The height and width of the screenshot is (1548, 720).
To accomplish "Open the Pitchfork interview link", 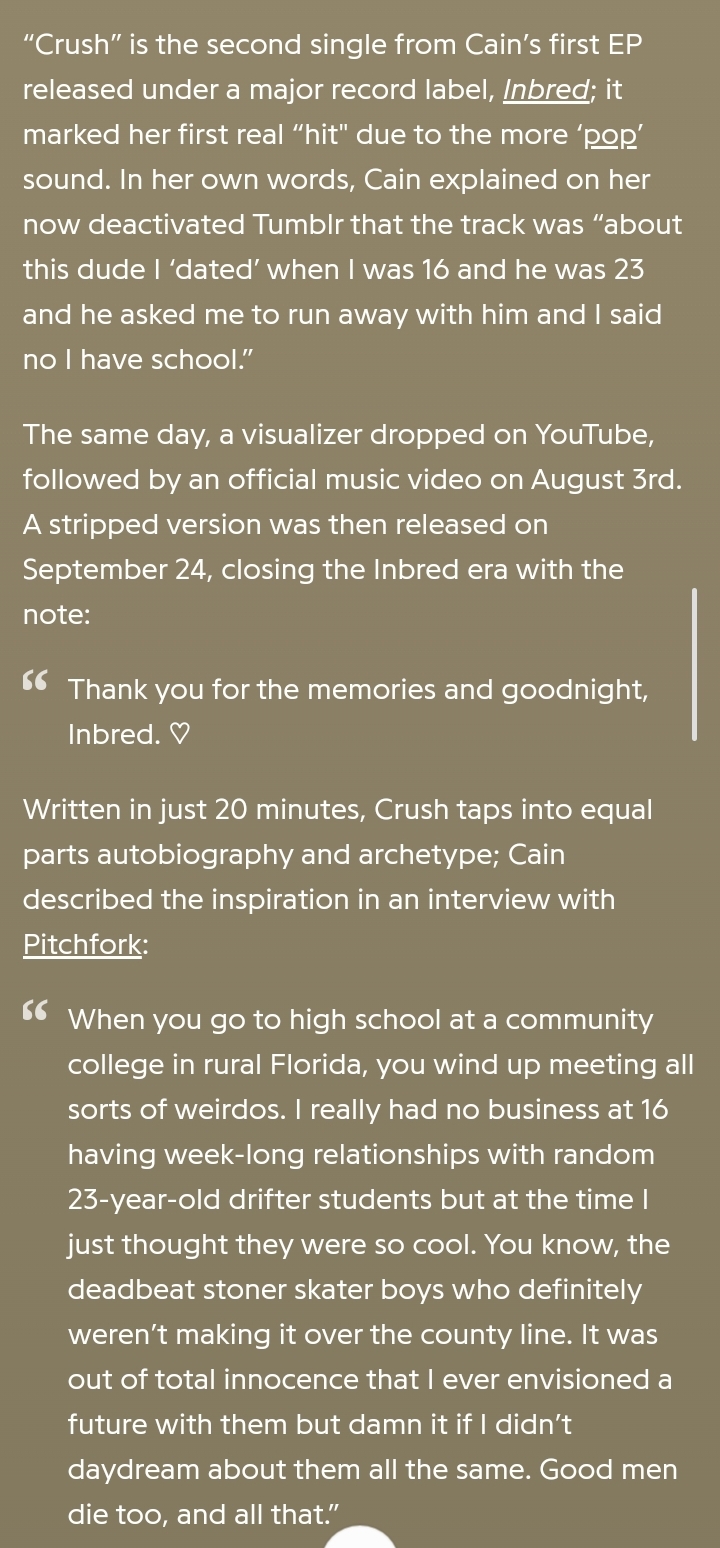I will [83, 945].
